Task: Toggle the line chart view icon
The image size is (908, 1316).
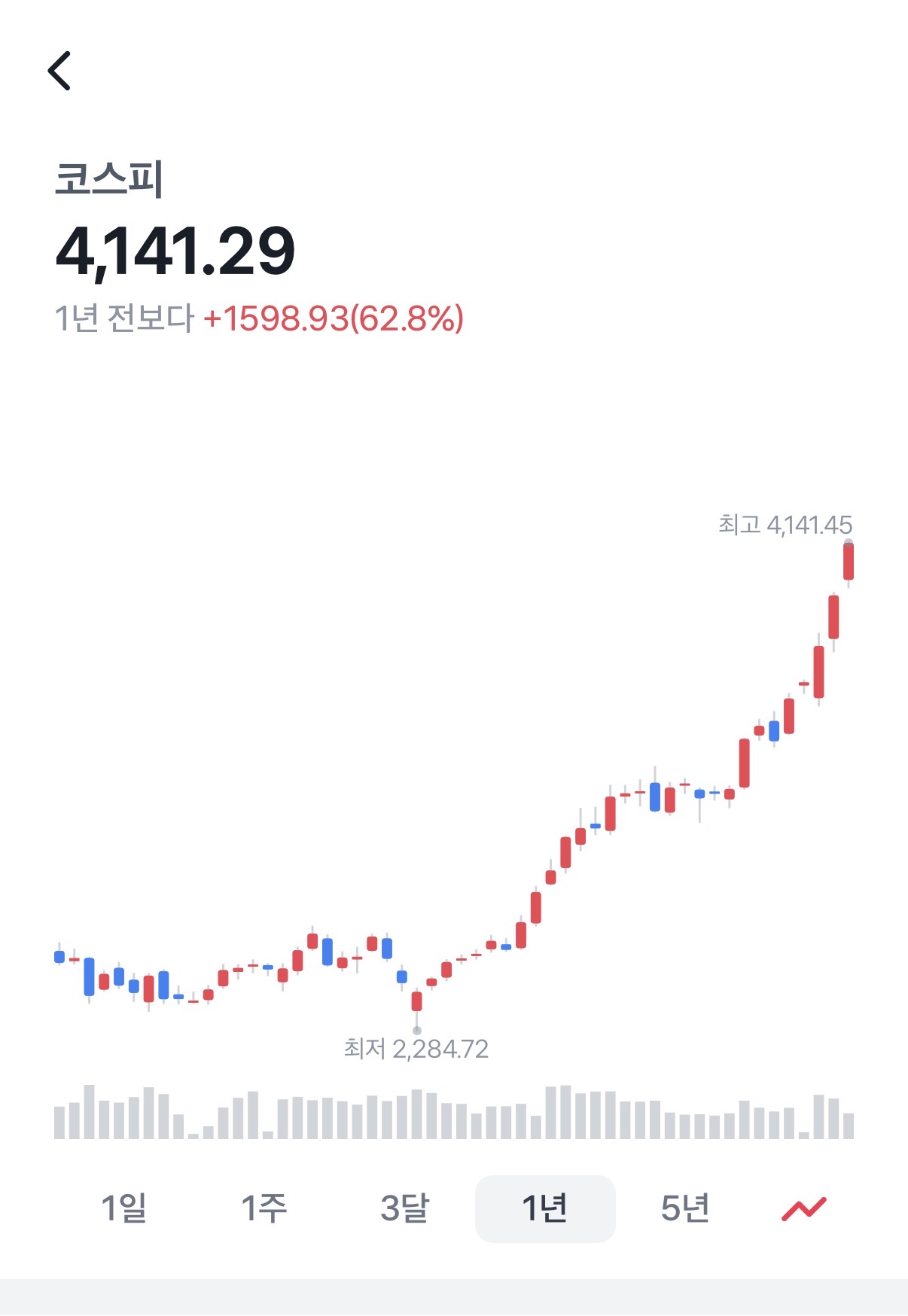Action: [803, 1208]
